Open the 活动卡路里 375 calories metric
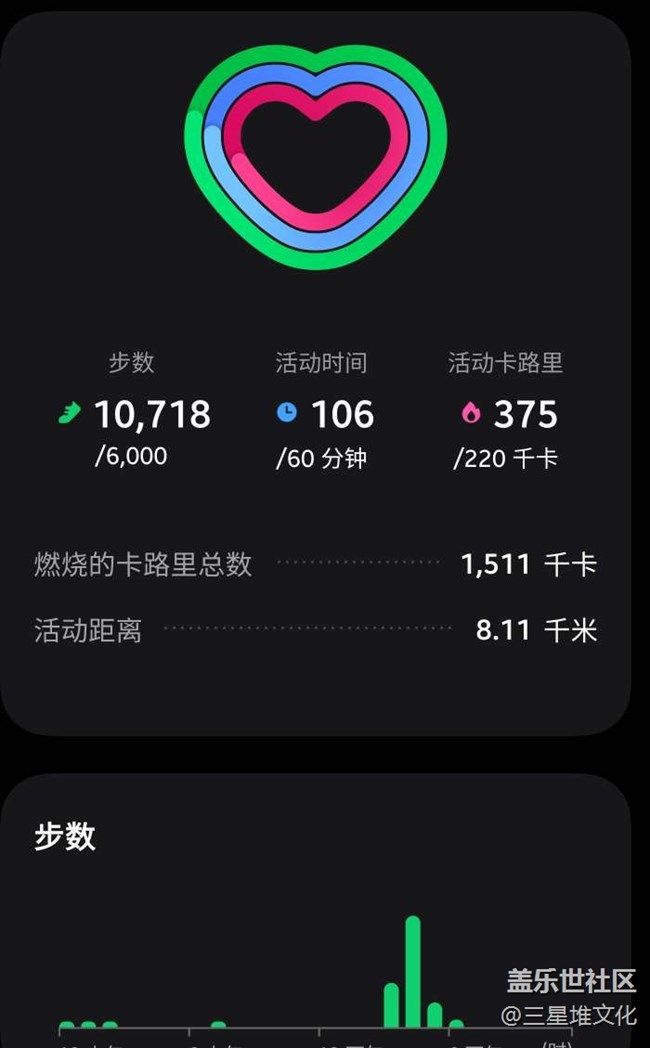650x1048 pixels. tap(506, 410)
